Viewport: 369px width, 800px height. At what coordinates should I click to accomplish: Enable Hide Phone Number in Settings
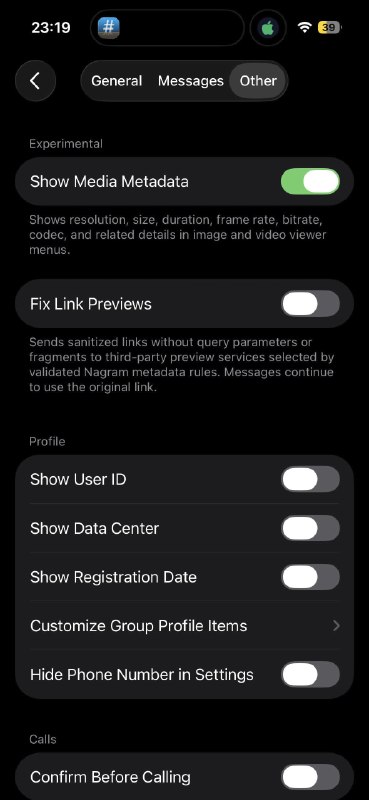click(x=310, y=674)
